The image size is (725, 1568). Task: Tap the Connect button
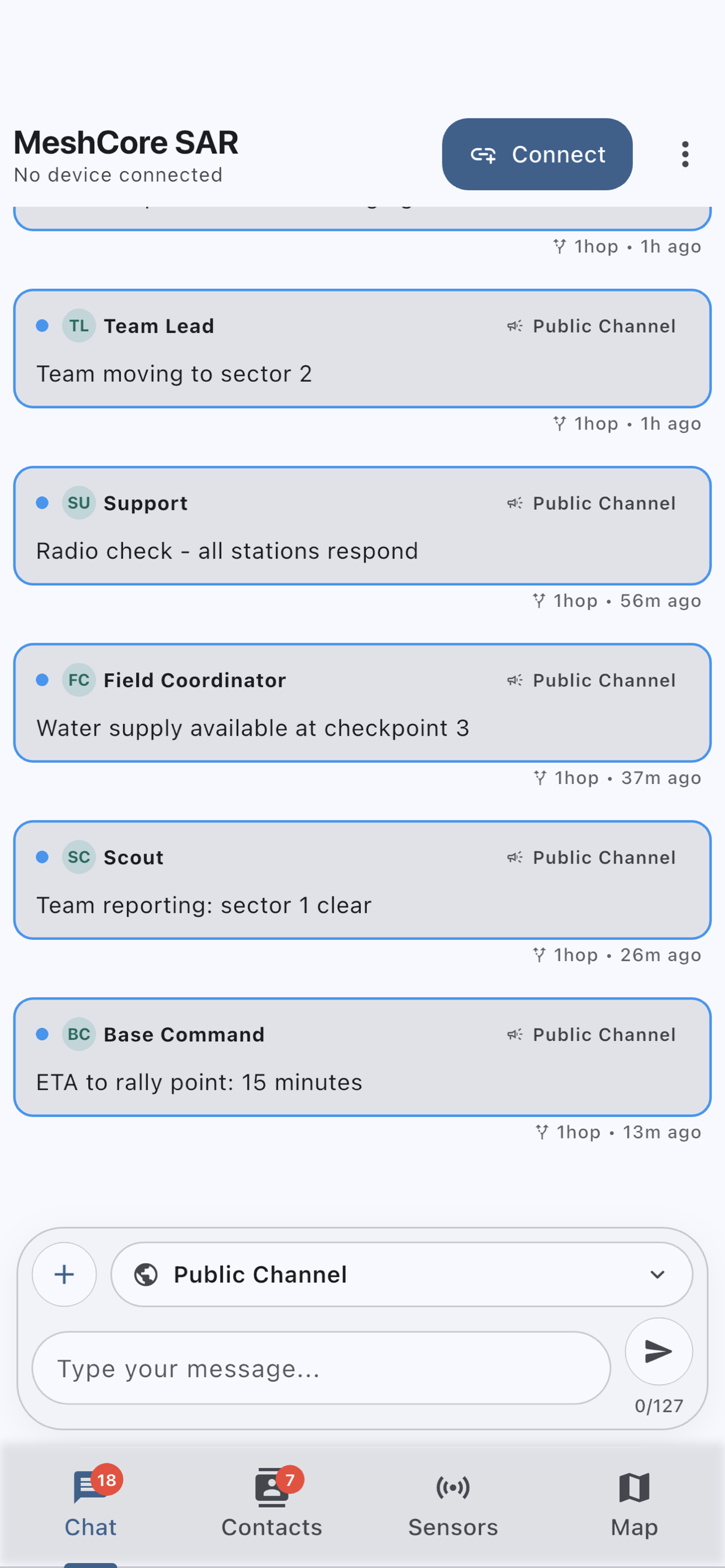[537, 155]
